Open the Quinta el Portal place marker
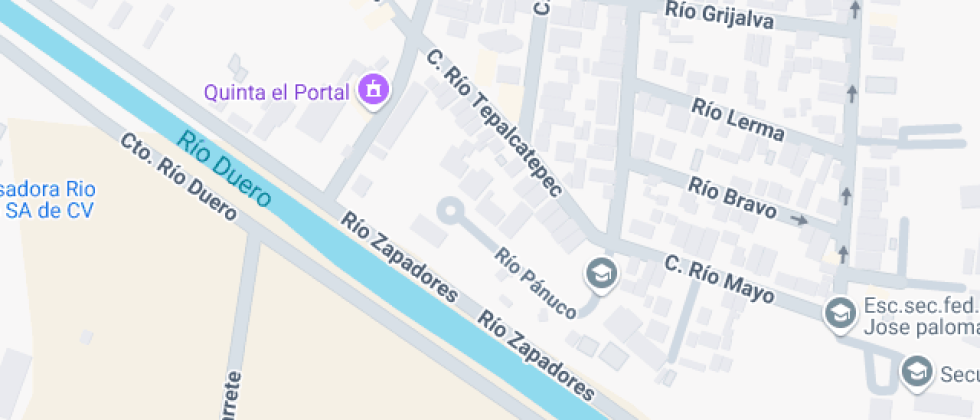The height and width of the screenshot is (420, 980). click(374, 91)
